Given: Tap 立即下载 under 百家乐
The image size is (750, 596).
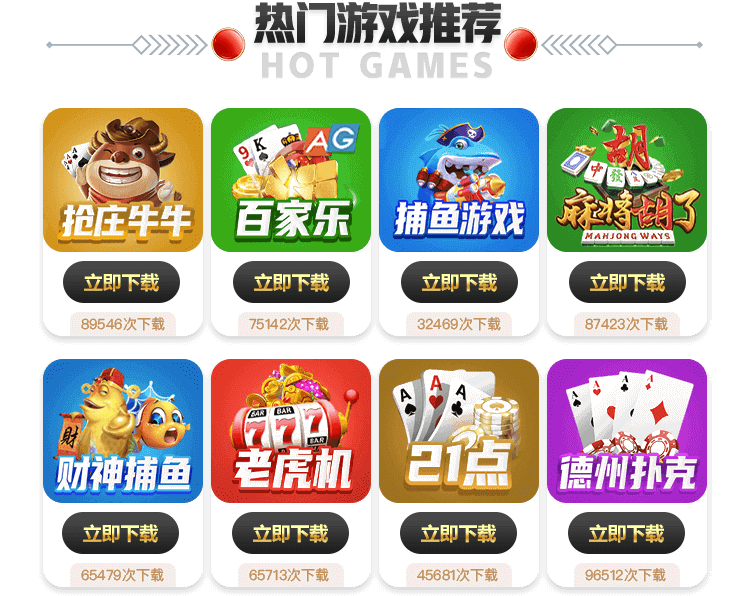Looking at the screenshot, I should coord(291,283).
